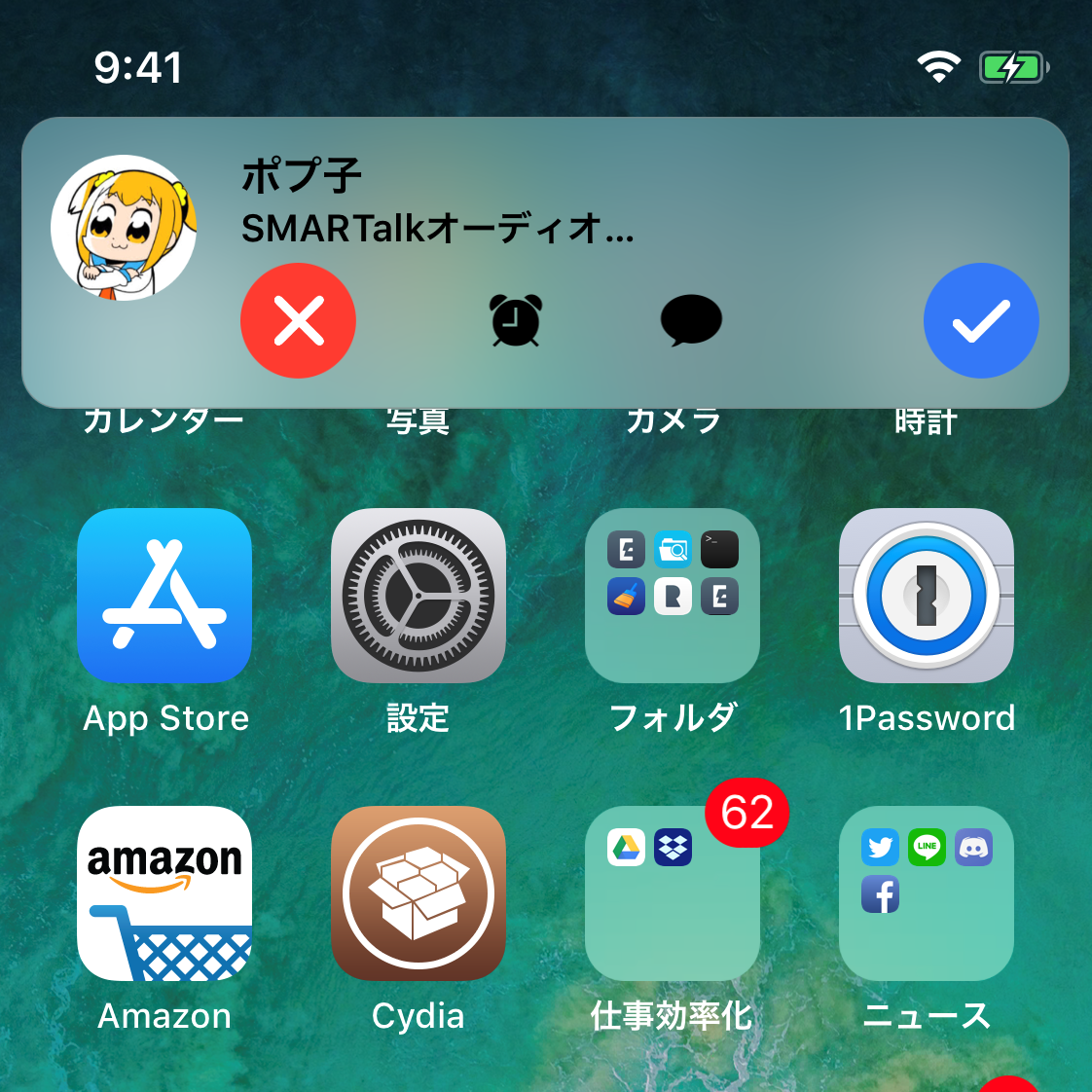Open the App Store
The height and width of the screenshot is (1092, 1092).
[x=164, y=596]
